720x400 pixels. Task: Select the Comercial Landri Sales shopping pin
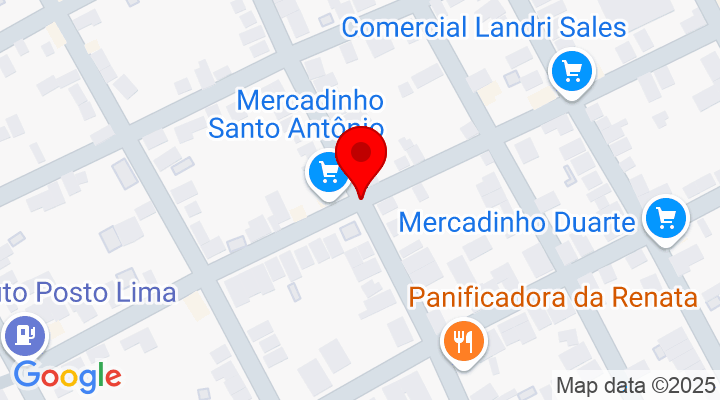[573, 71]
